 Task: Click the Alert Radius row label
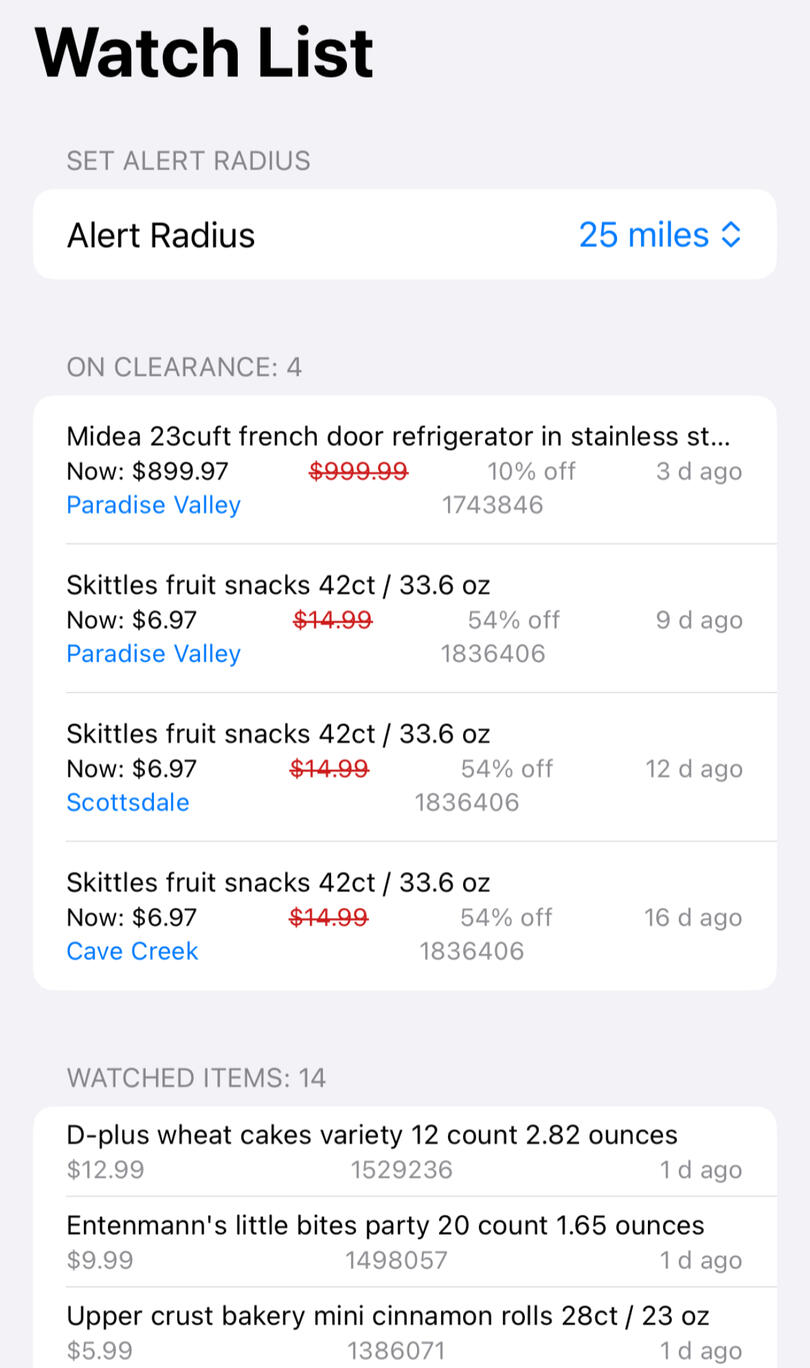pos(160,234)
